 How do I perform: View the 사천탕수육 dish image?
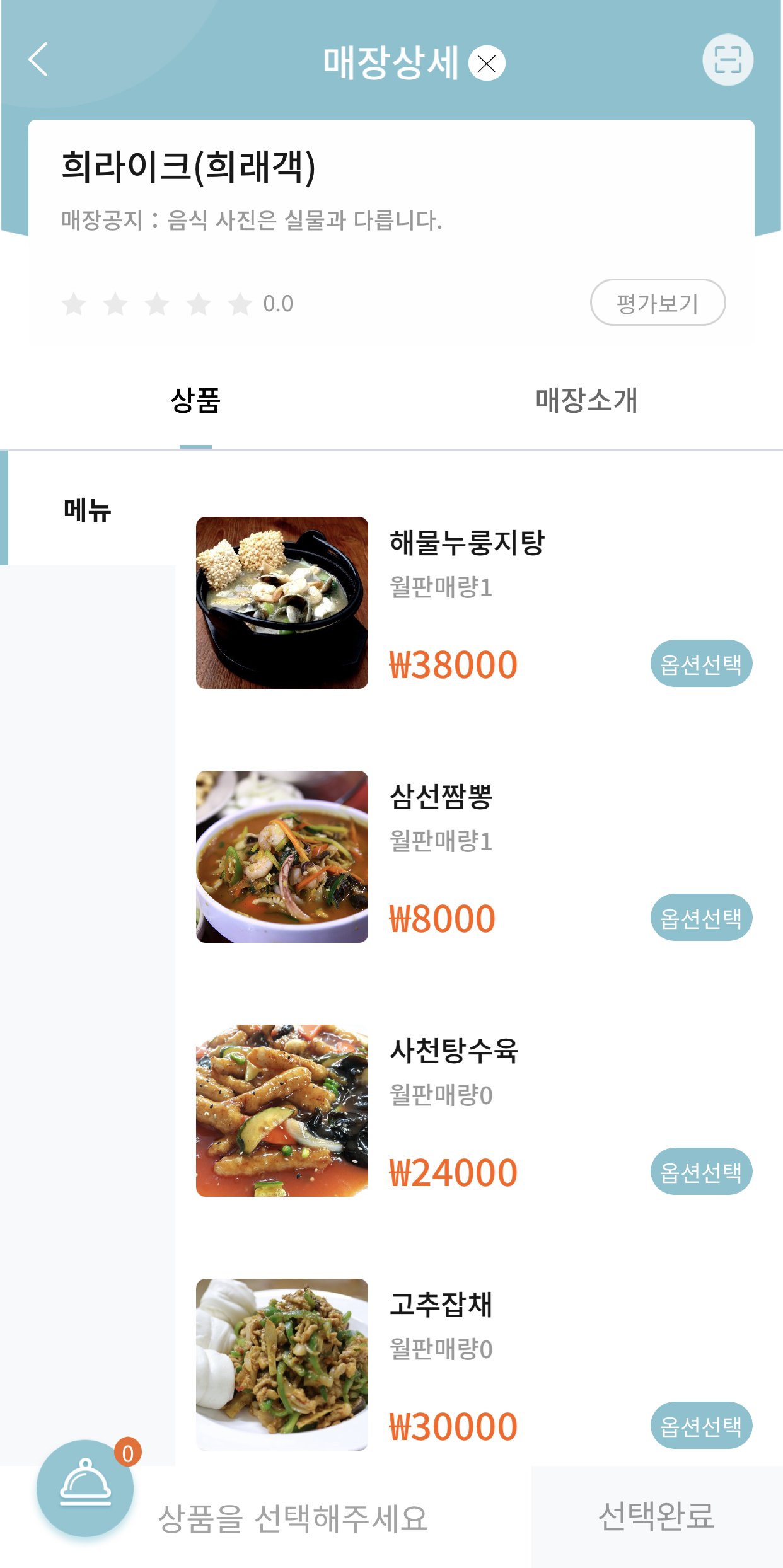pos(282,1110)
